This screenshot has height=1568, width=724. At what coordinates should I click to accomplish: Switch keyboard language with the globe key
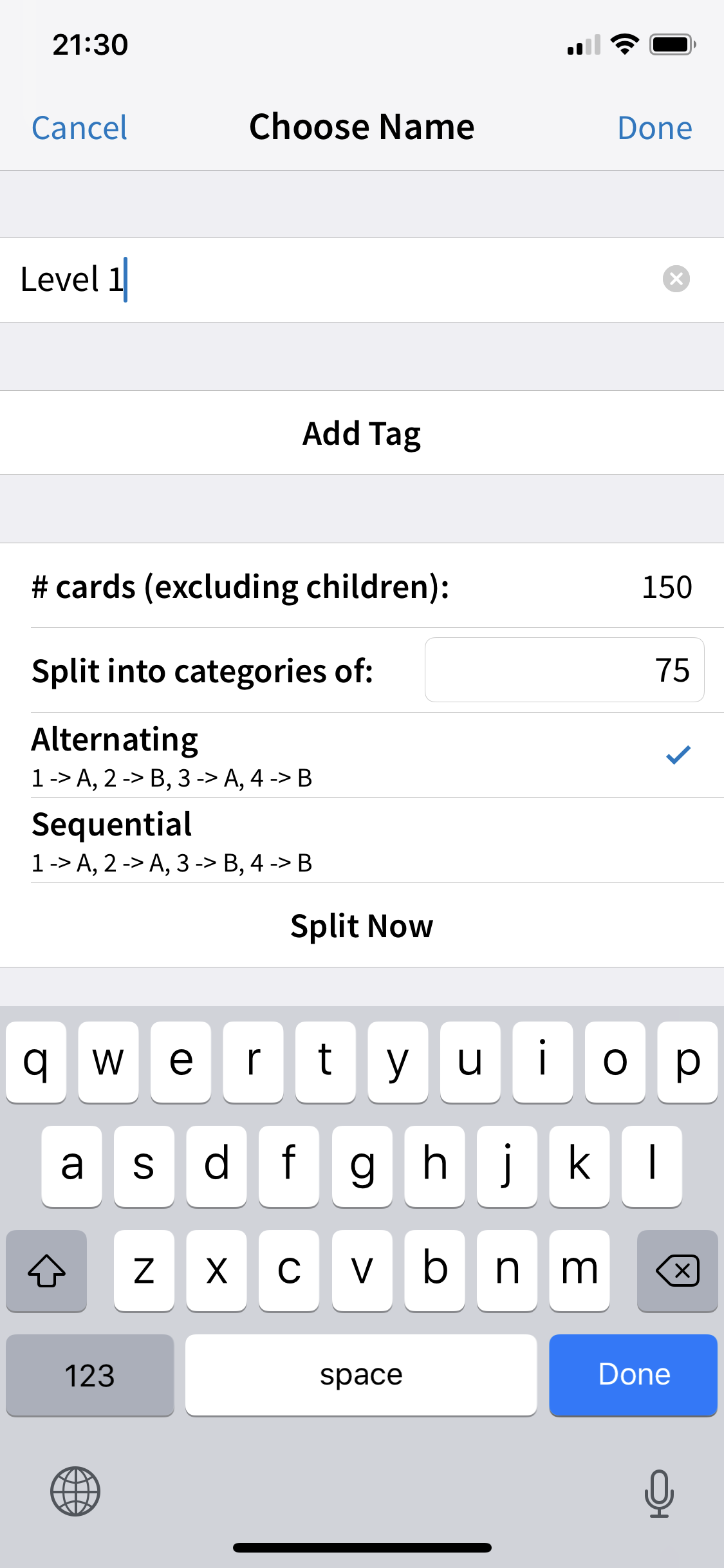click(75, 1491)
